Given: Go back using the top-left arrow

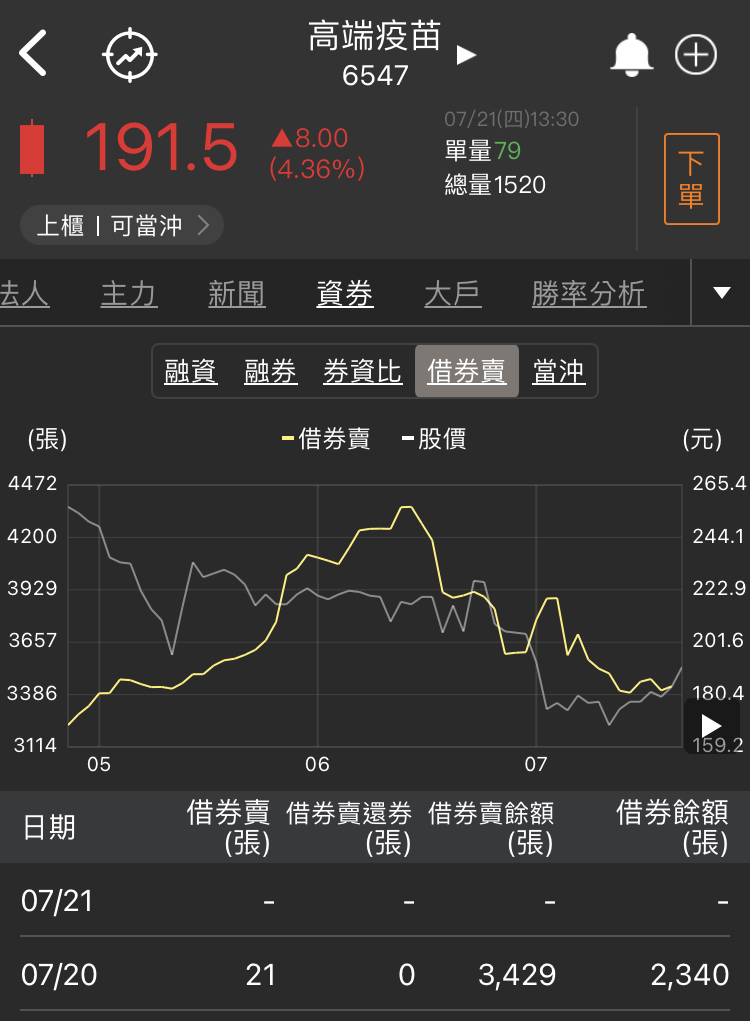Looking at the screenshot, I should coord(34,53).
